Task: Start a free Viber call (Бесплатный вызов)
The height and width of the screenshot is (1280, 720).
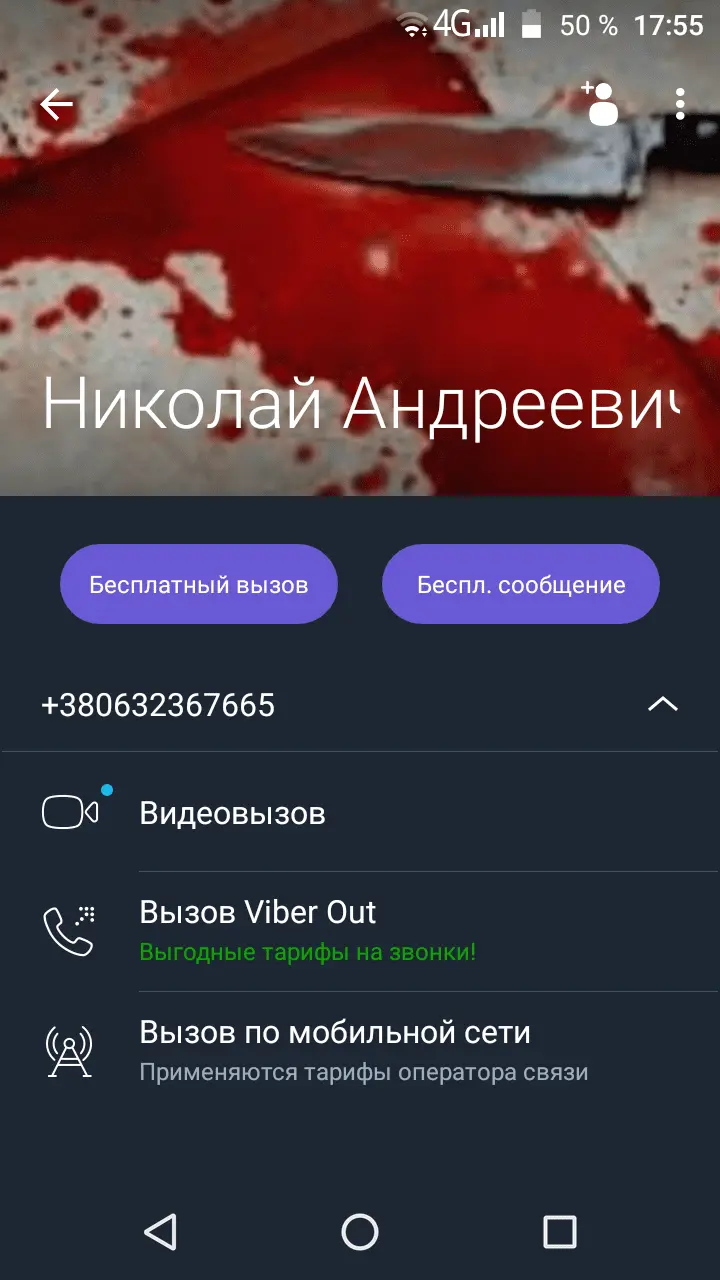Action: (199, 585)
